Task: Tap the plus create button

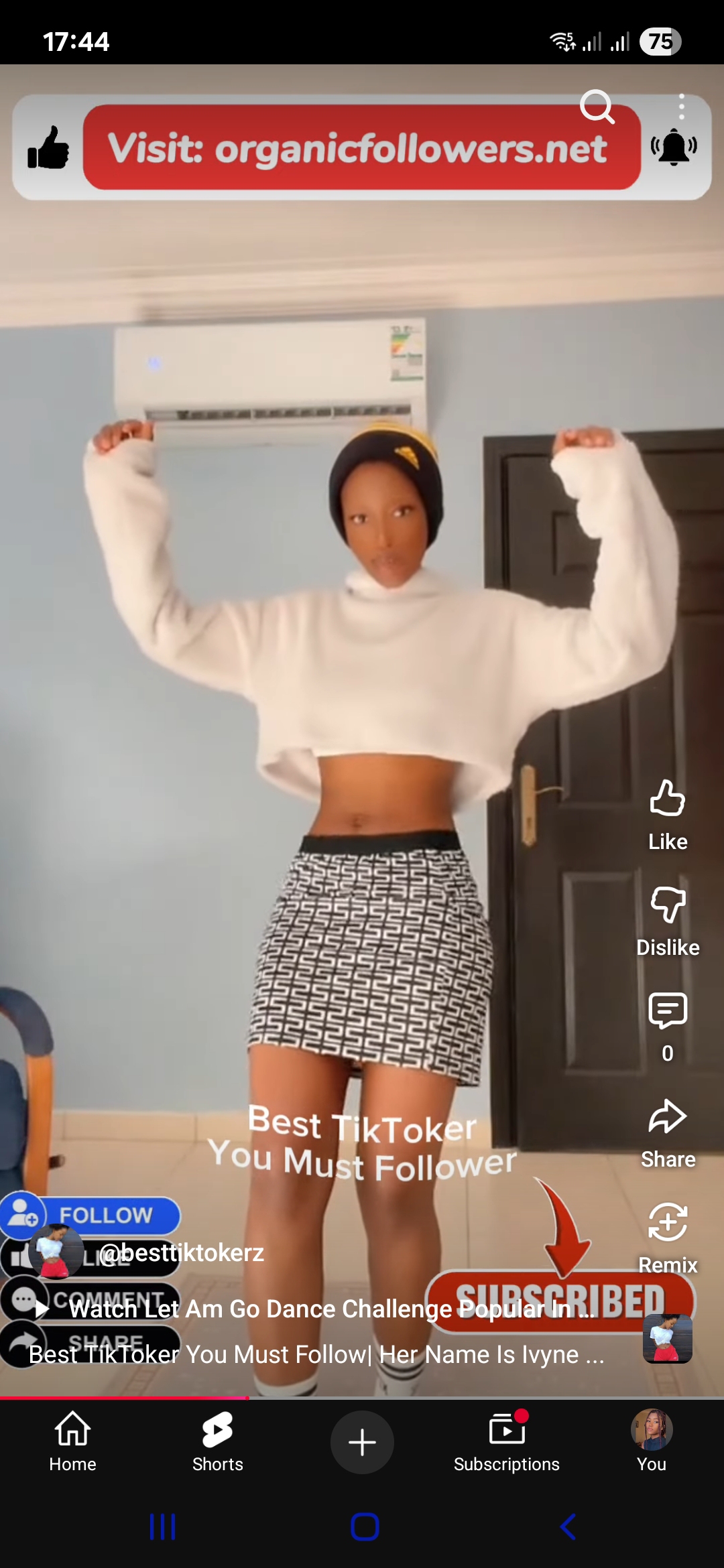Action: click(x=362, y=1442)
